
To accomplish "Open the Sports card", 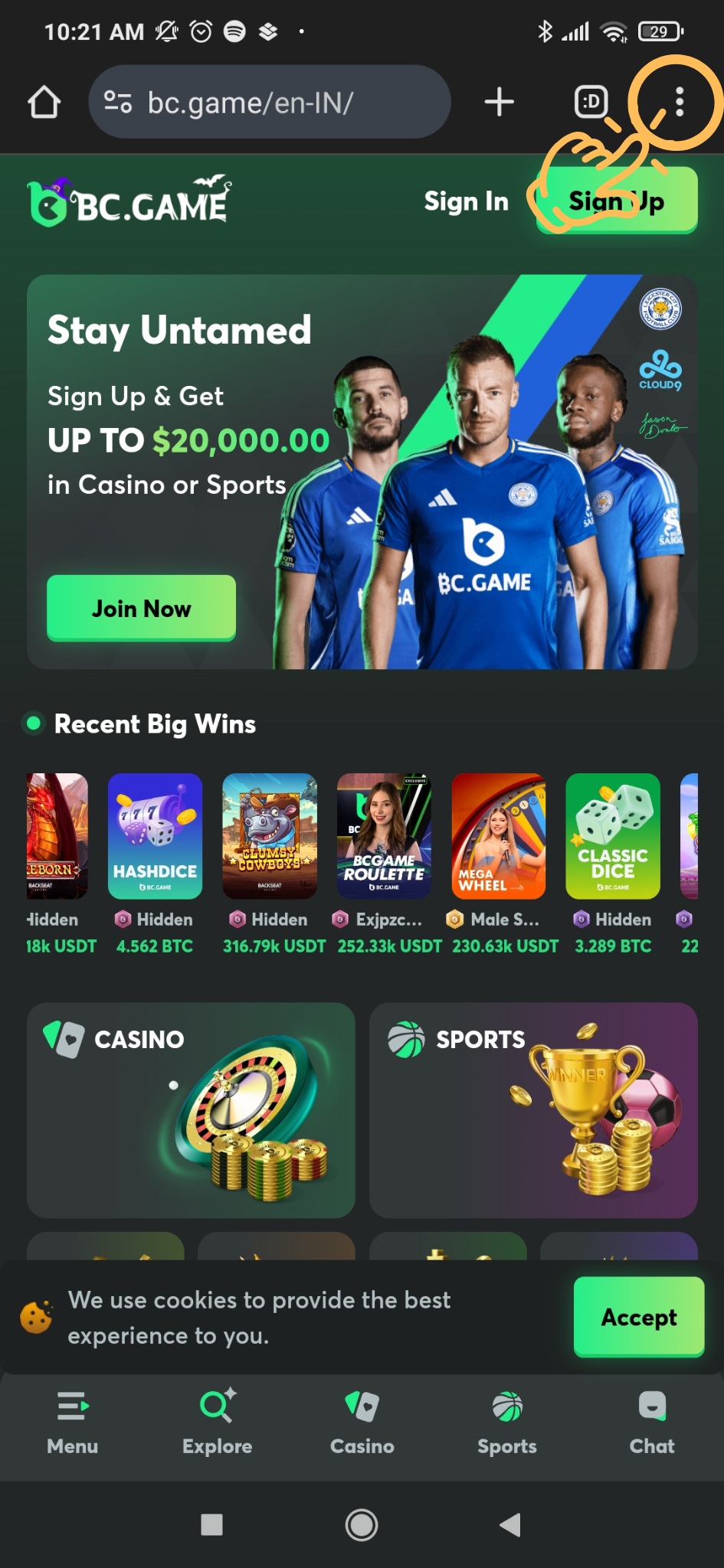I will click(x=533, y=1109).
